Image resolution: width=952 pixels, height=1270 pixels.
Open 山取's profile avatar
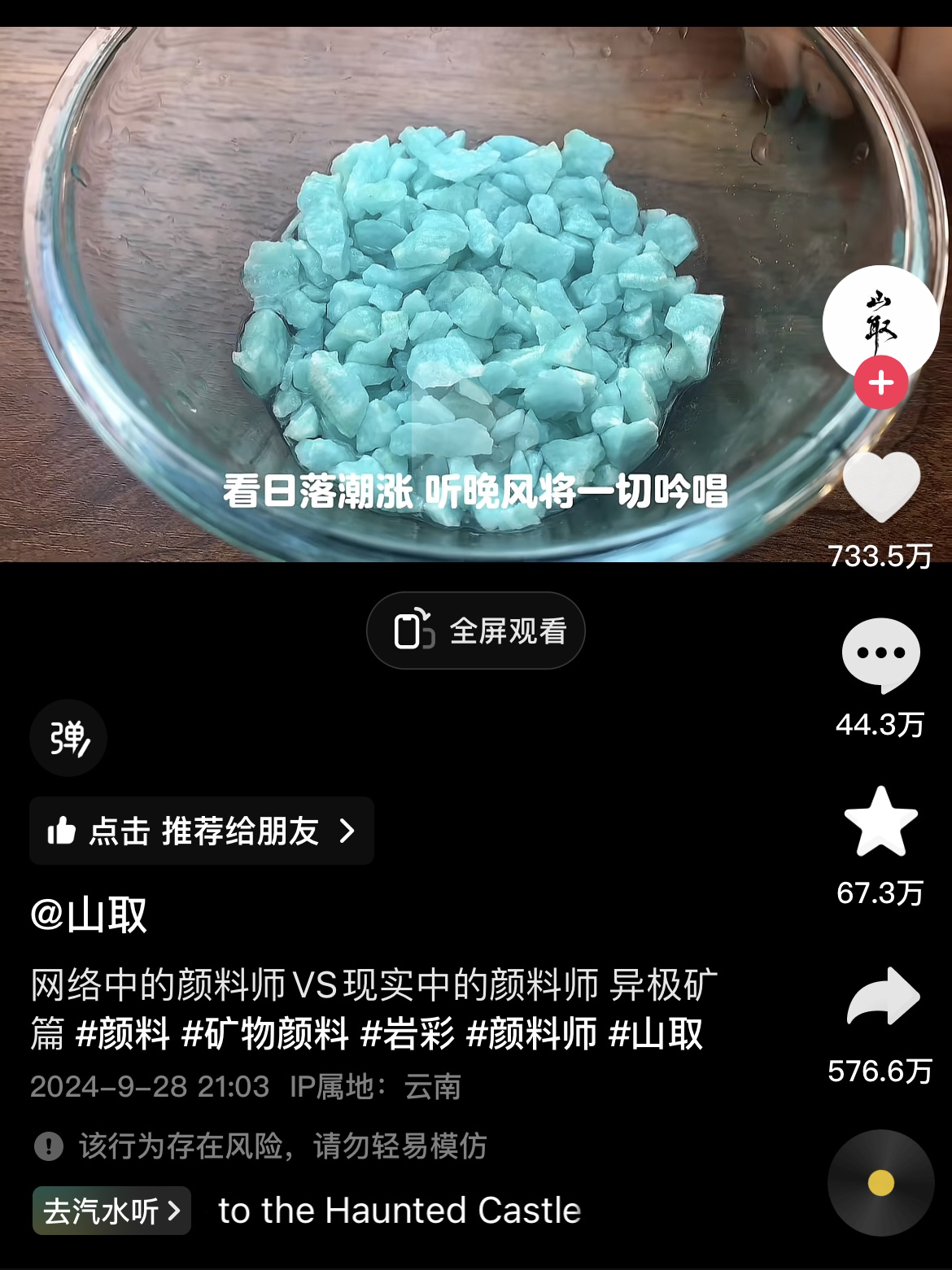point(880,322)
